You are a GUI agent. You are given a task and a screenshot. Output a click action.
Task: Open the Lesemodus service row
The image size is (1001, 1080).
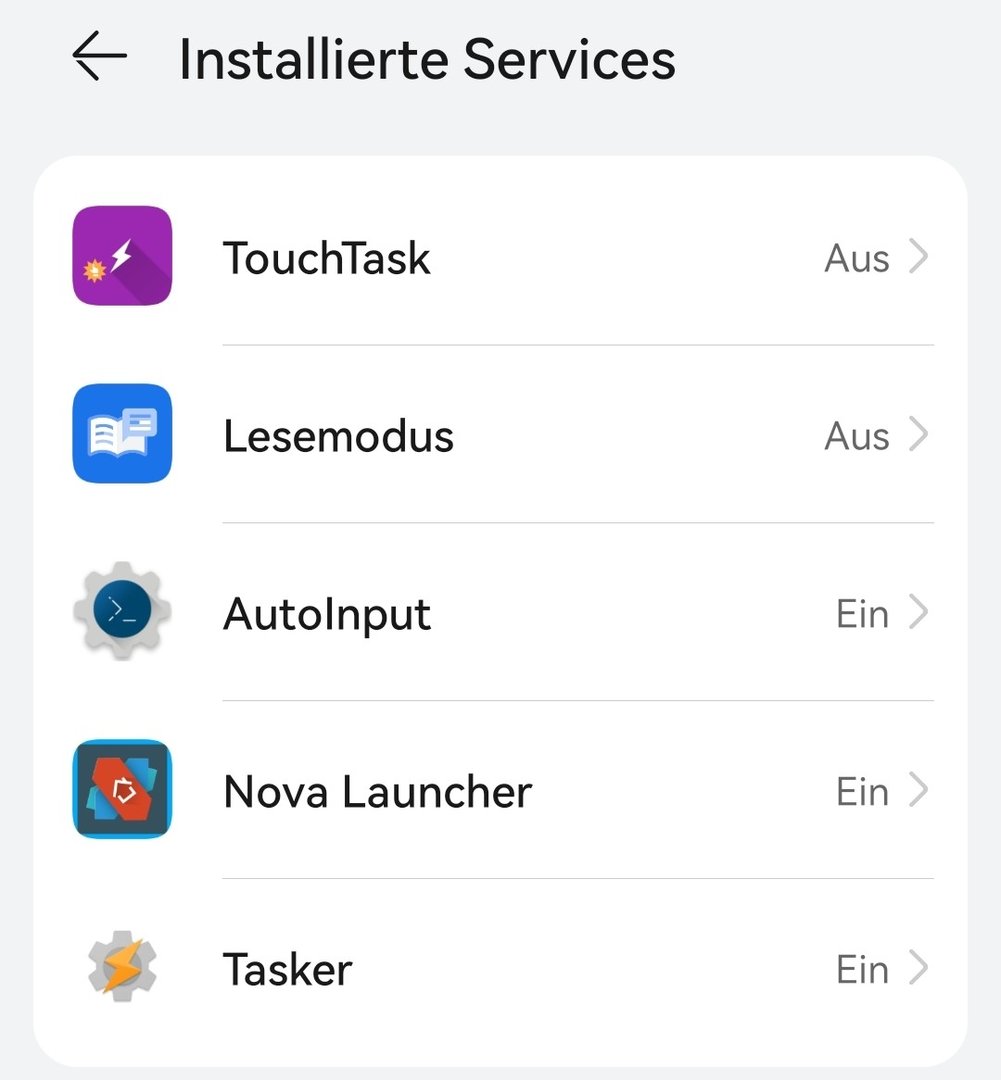500,436
